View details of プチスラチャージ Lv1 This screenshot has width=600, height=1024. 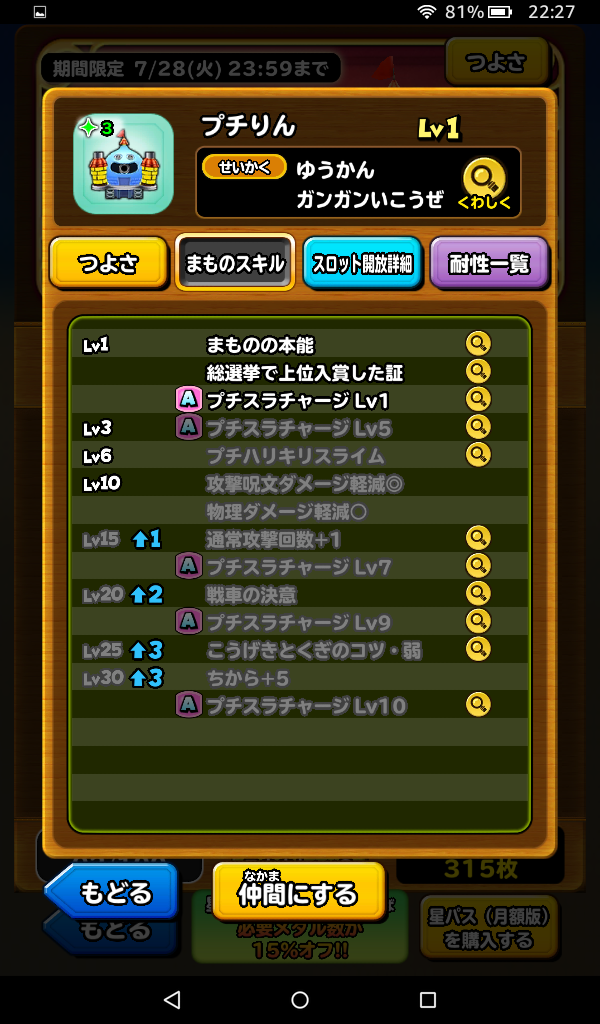coord(478,400)
